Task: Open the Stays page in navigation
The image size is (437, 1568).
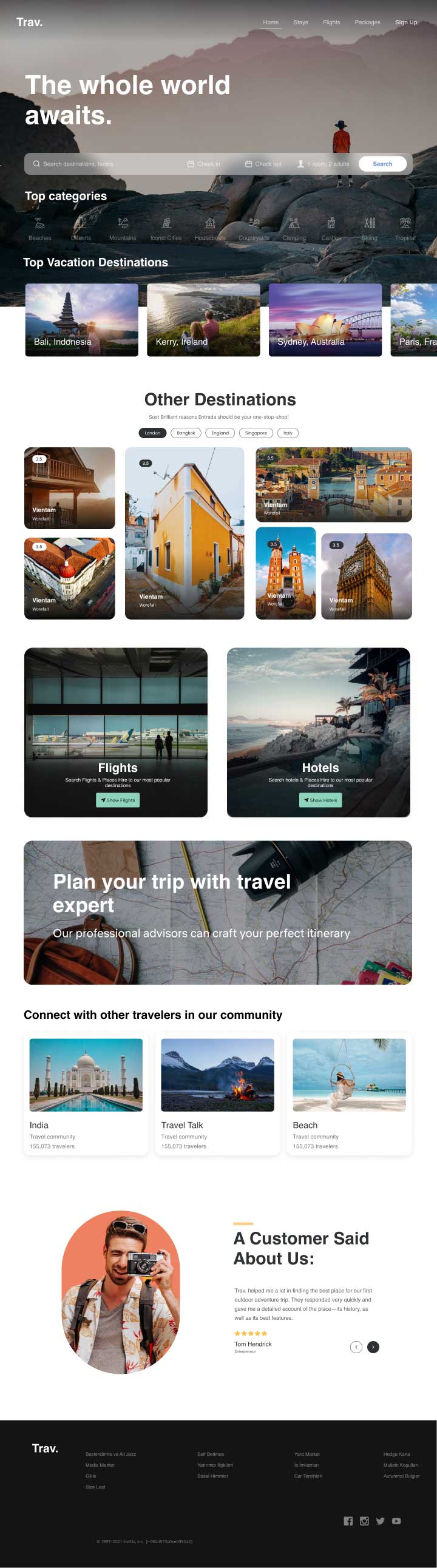Action: click(x=300, y=22)
